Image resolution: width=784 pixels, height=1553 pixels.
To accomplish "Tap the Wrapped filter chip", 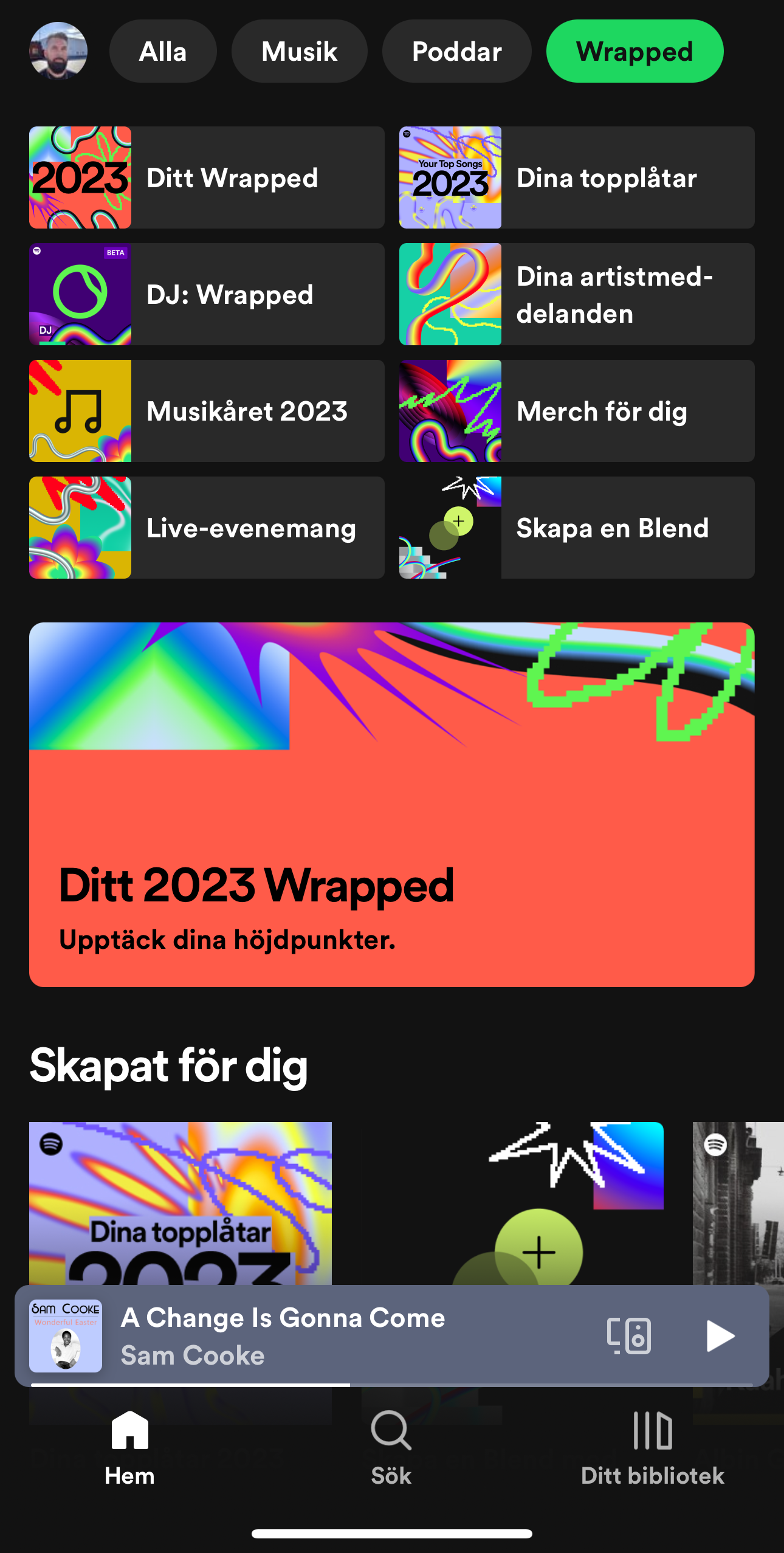I will coord(634,51).
